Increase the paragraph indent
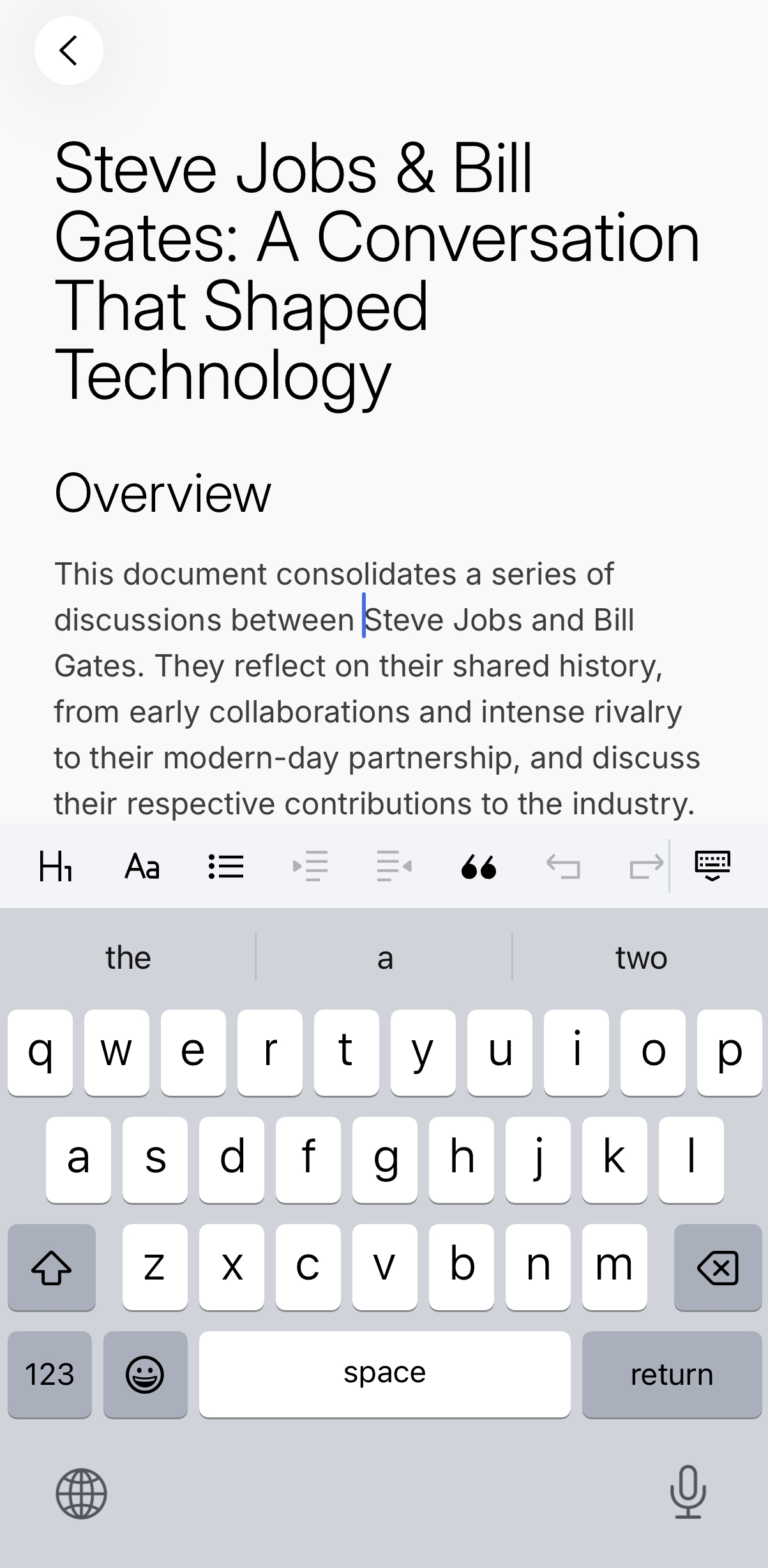Screen dimensions: 768x1568 click(310, 867)
